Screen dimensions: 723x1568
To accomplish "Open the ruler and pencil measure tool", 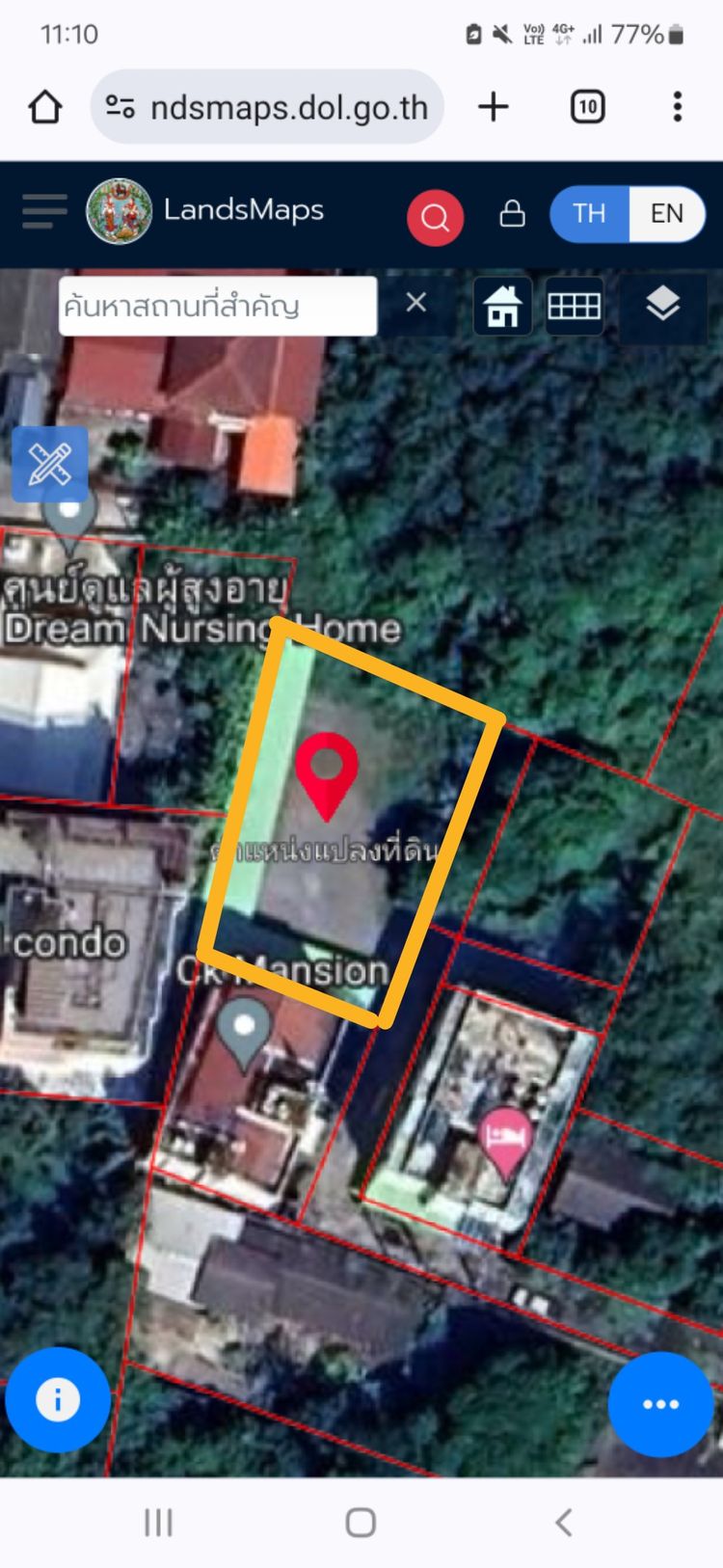I will point(50,465).
